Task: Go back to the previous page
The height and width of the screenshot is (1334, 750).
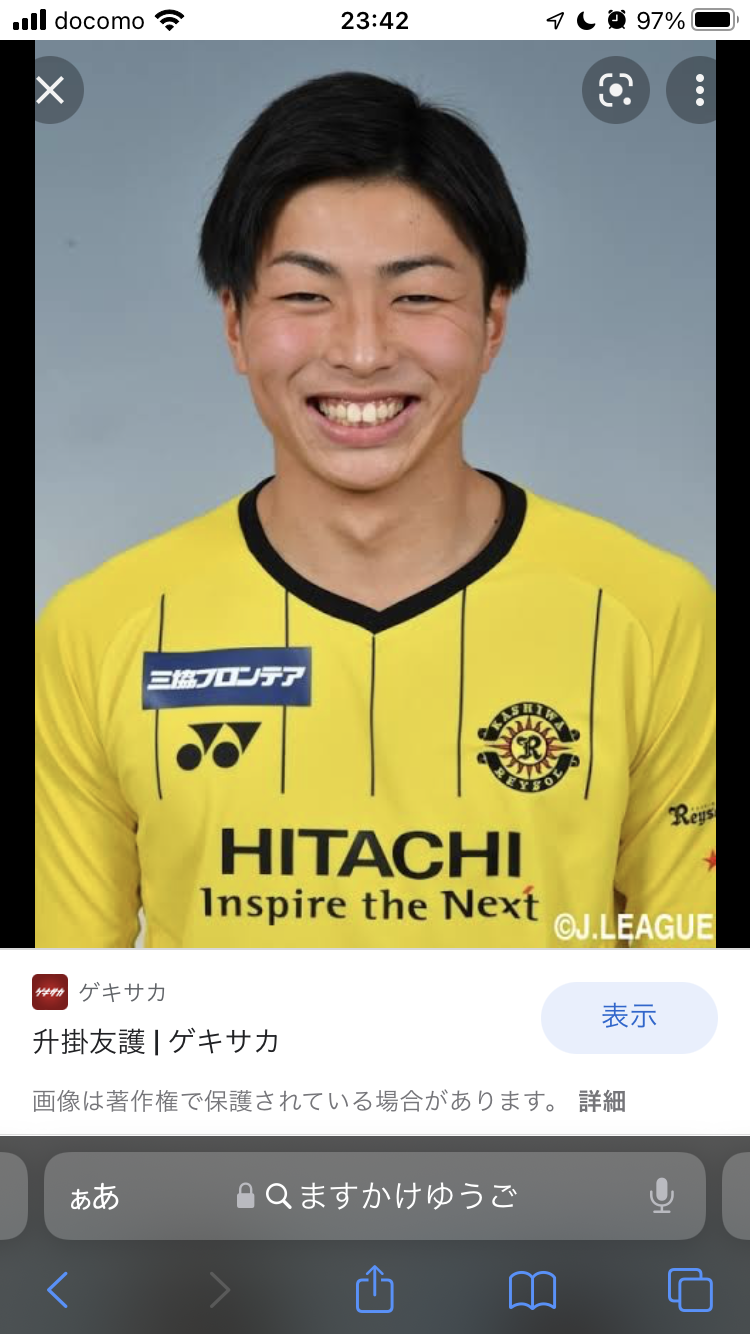Action: coord(58,1290)
